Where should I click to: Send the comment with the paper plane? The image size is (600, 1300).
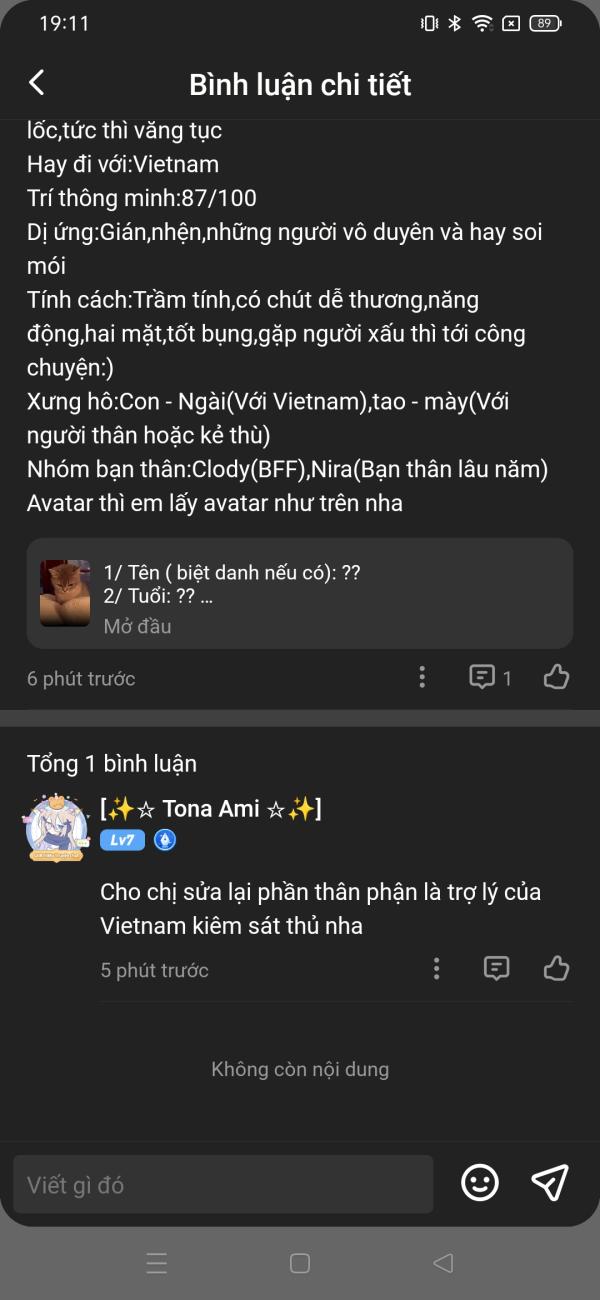point(549,1183)
